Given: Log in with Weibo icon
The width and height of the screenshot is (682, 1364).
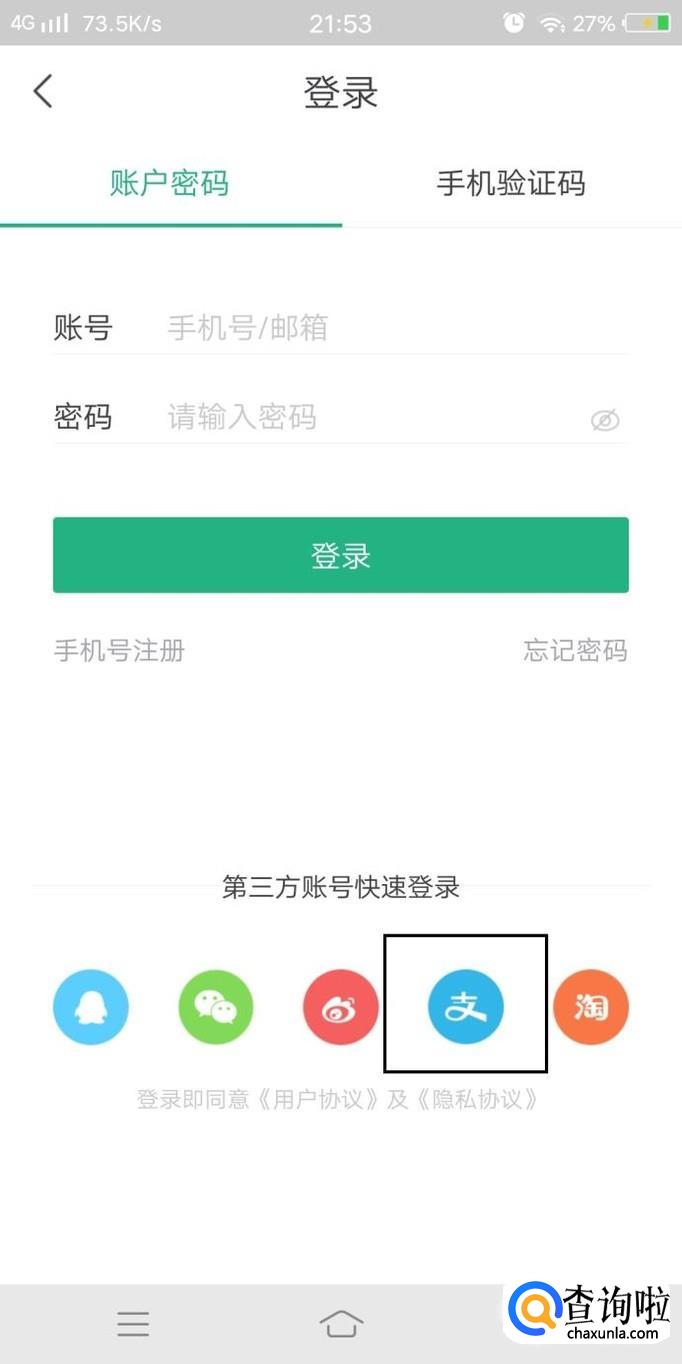Looking at the screenshot, I should click(x=341, y=1006).
